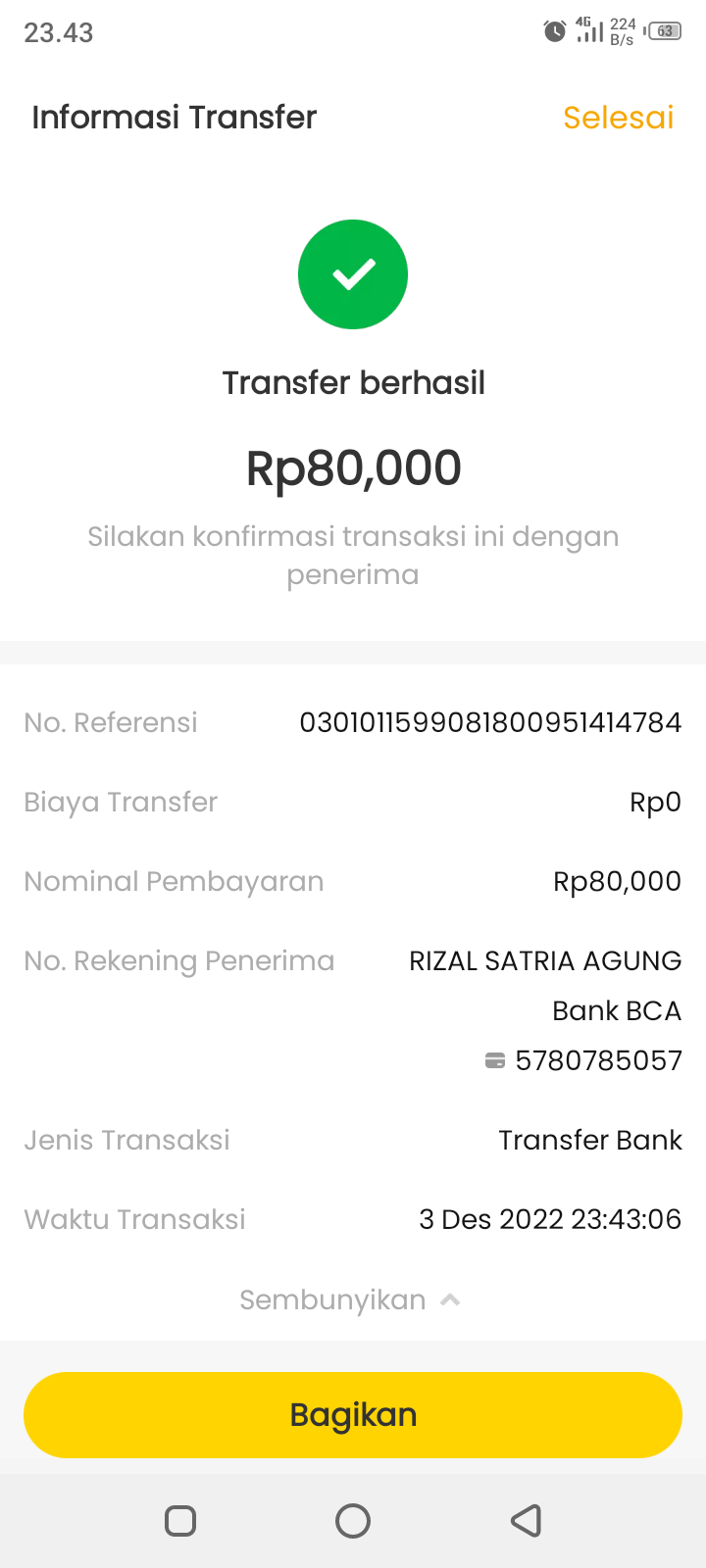
Task: Collapse details with Sembunyikan
Action: (x=349, y=1299)
